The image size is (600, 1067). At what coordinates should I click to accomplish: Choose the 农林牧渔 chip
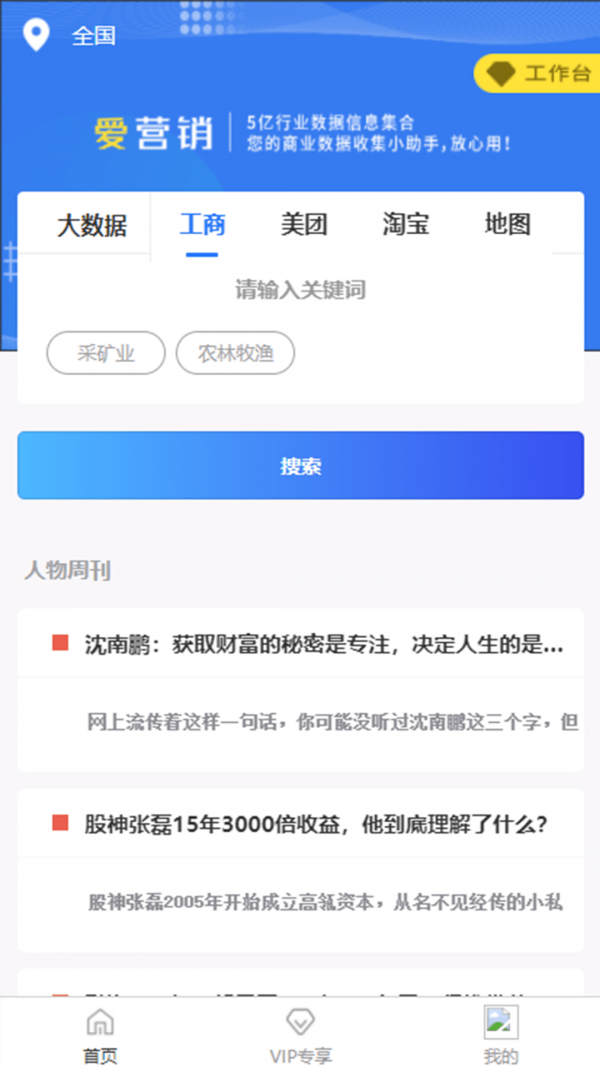[x=235, y=353]
